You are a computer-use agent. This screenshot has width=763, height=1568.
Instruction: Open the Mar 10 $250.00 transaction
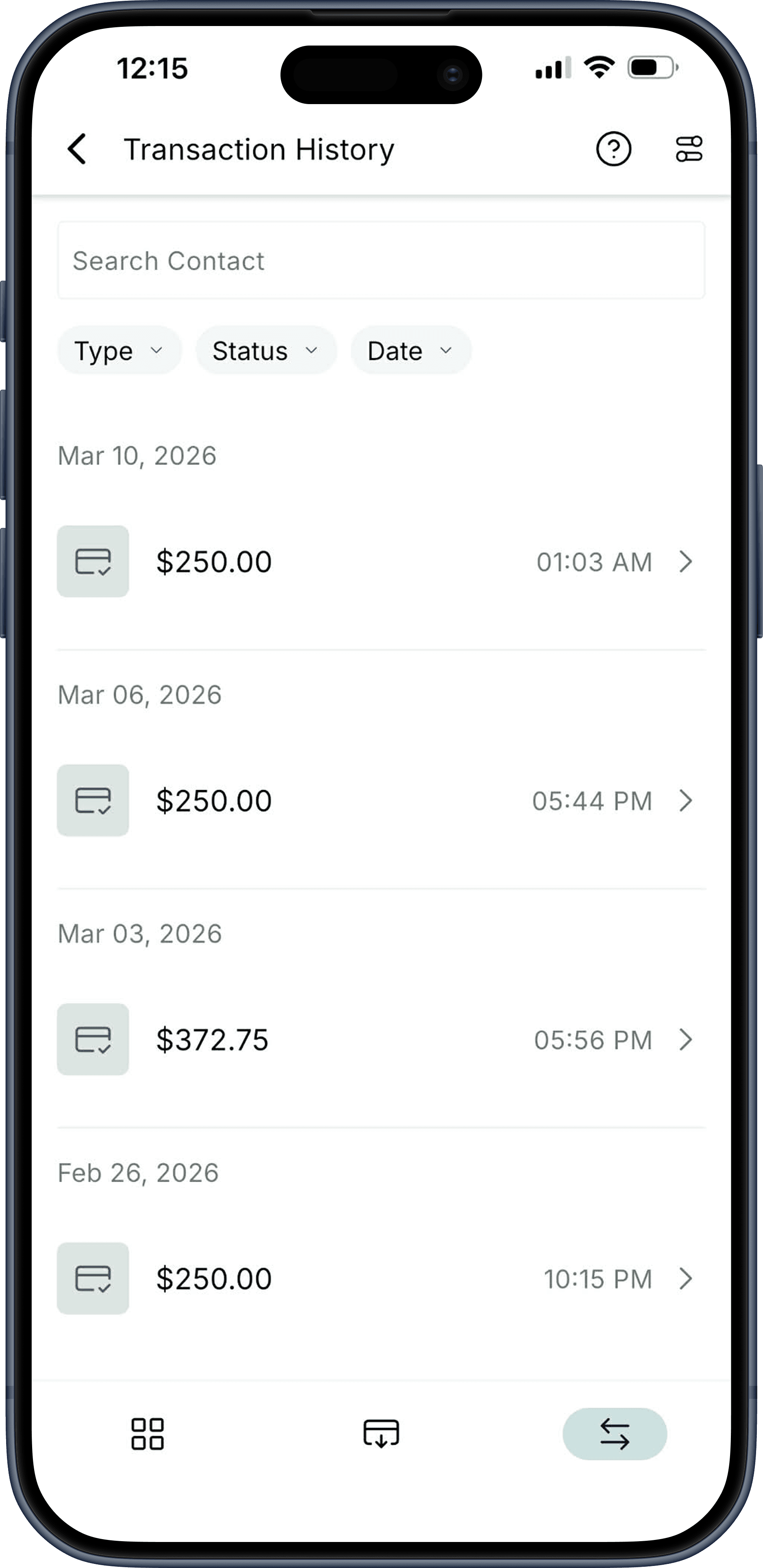[x=381, y=561]
